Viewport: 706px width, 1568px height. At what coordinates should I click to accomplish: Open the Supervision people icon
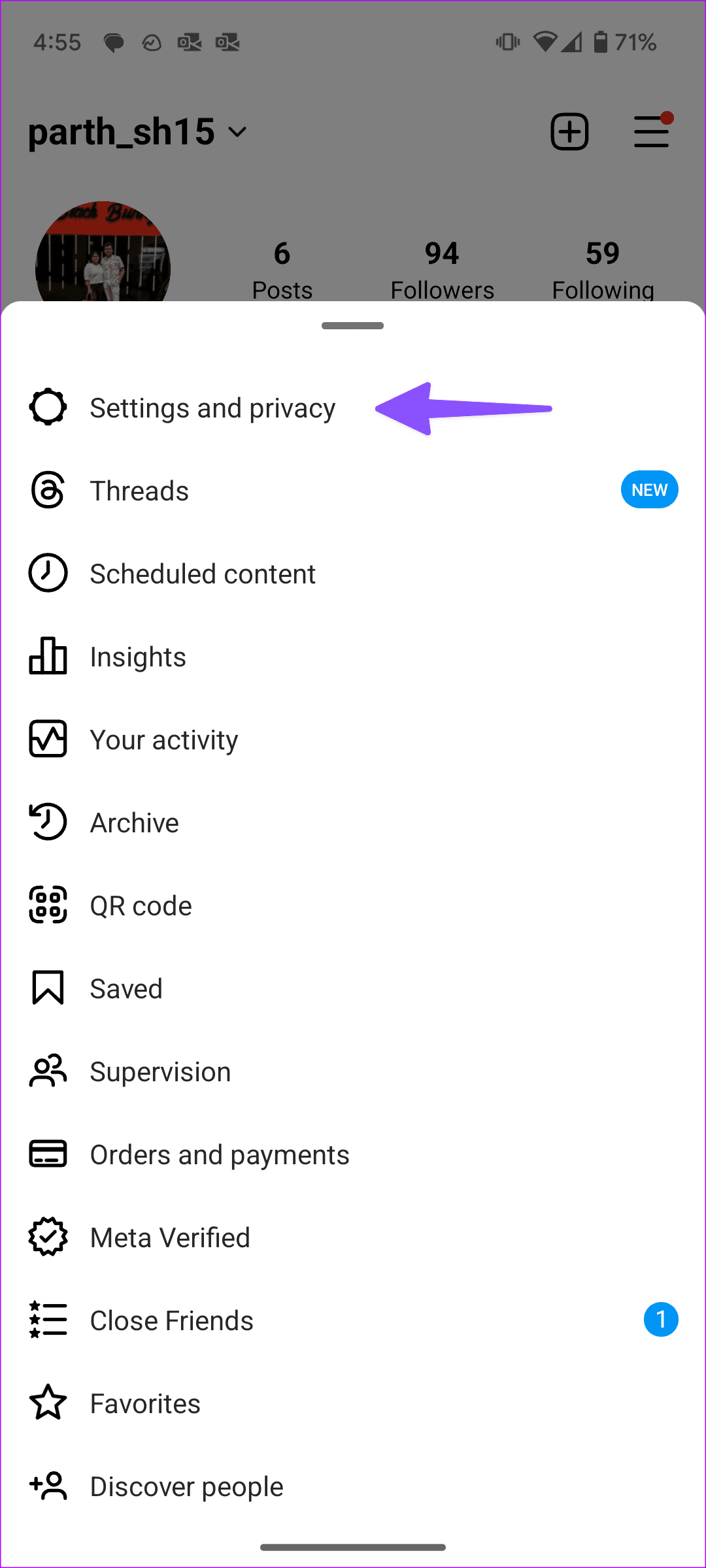(47, 1071)
